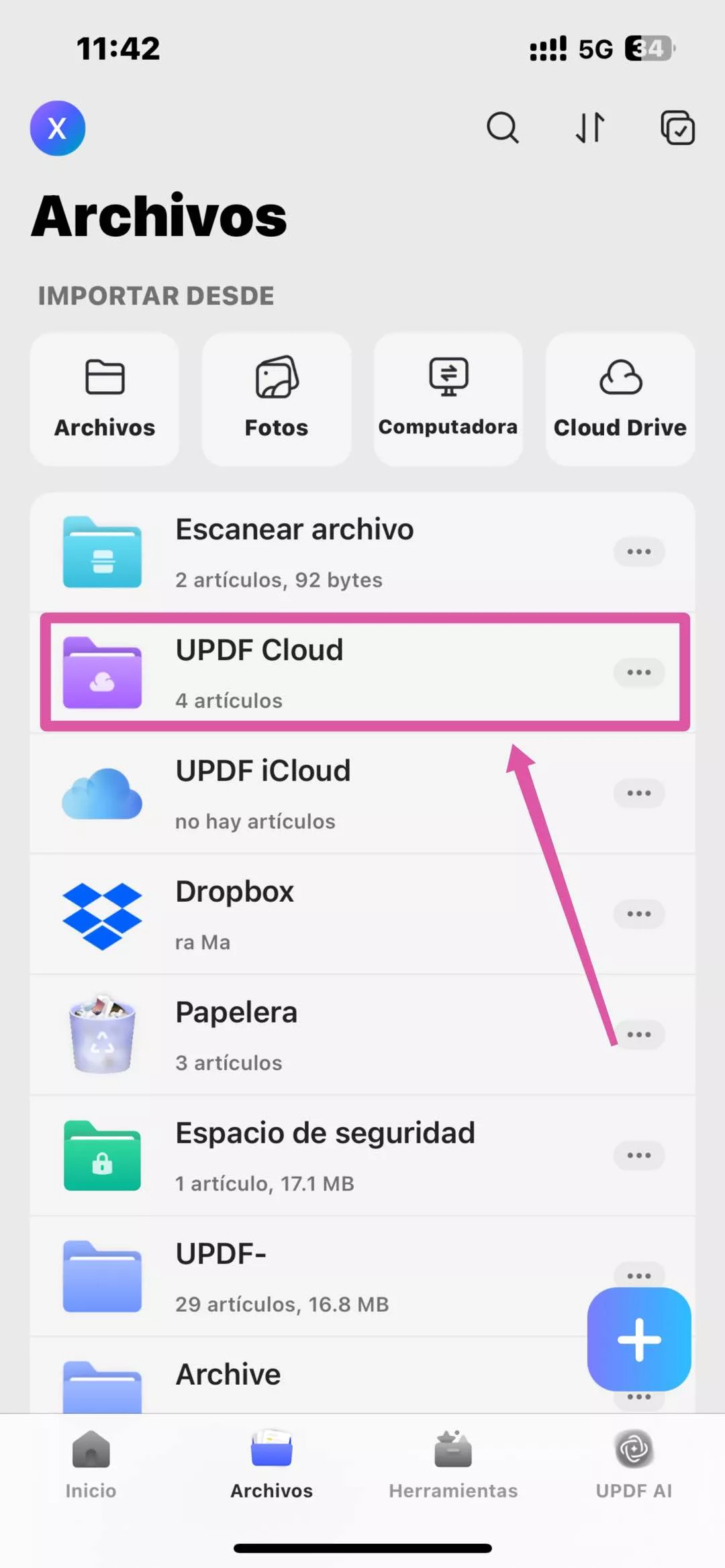Import from Computadora
Viewport: 725px width, 1568px height.
448,399
